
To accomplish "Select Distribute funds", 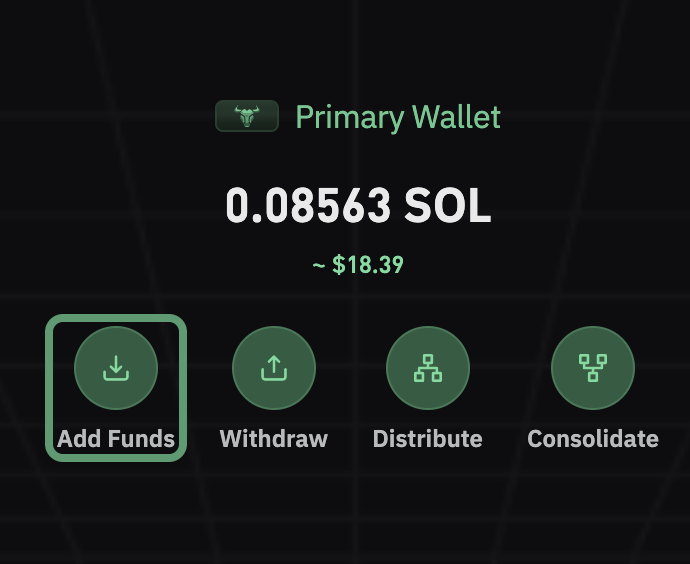I will (428, 368).
